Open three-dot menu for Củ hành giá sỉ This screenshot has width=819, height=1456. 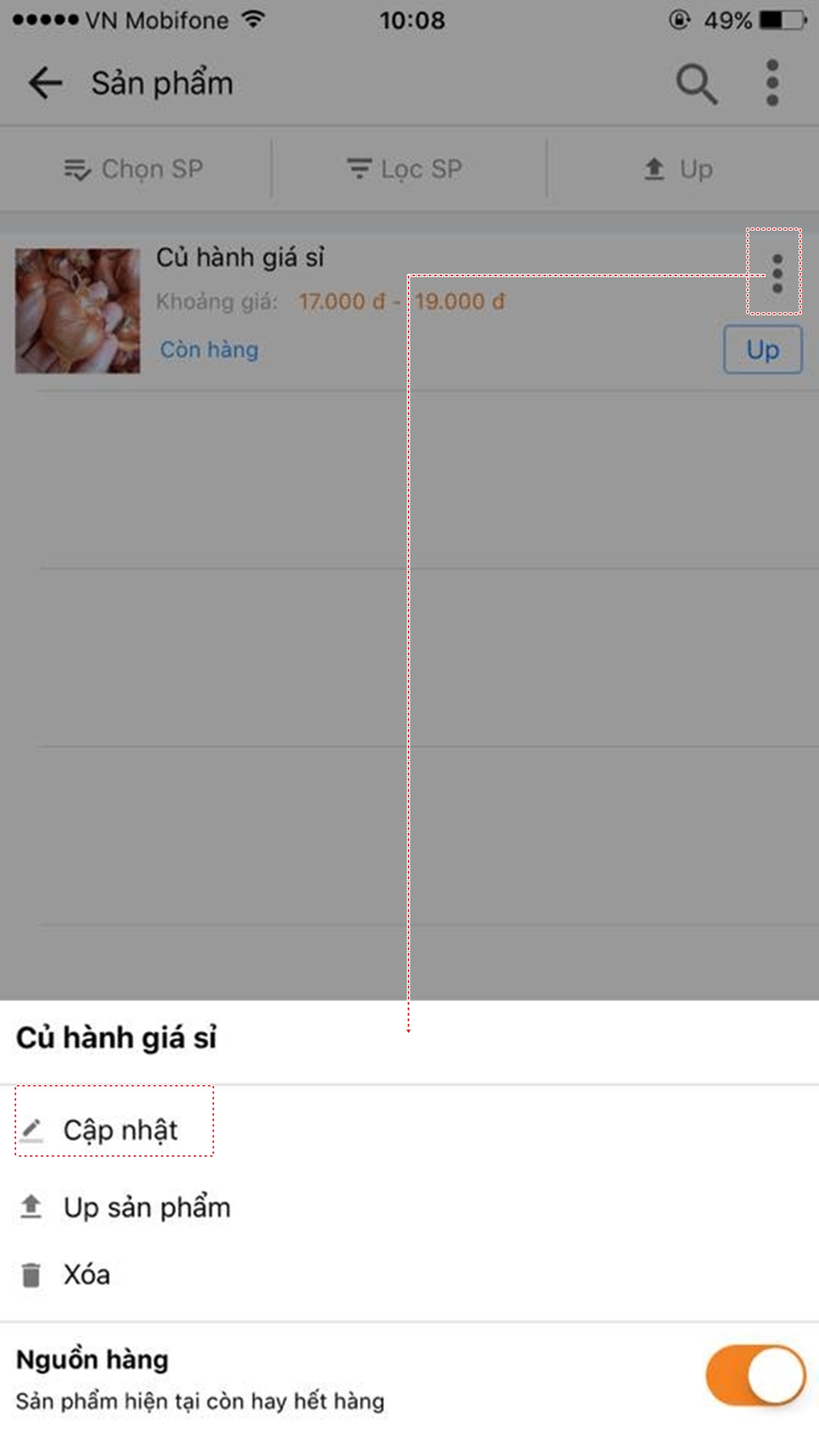[x=776, y=273]
